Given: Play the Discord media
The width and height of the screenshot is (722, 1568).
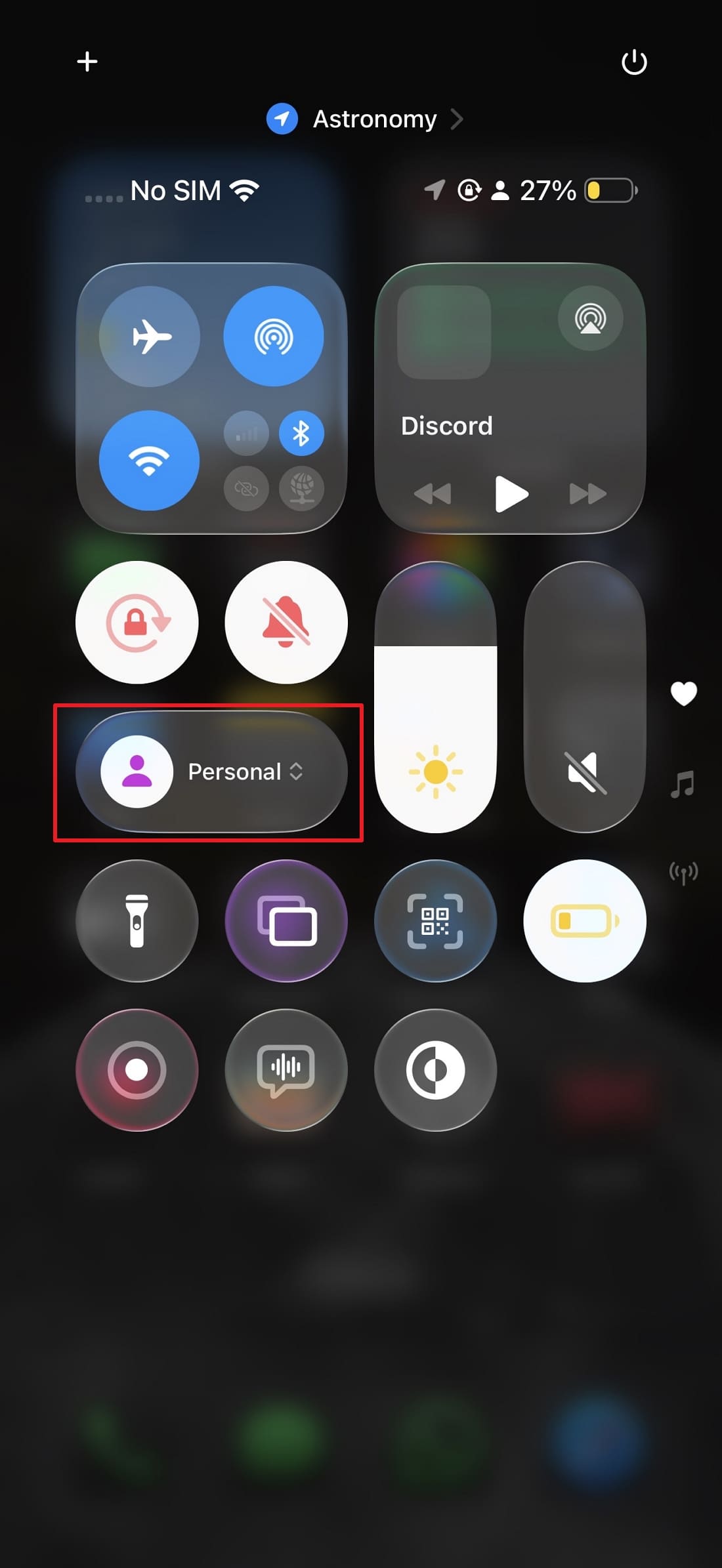Looking at the screenshot, I should pyautogui.click(x=511, y=493).
